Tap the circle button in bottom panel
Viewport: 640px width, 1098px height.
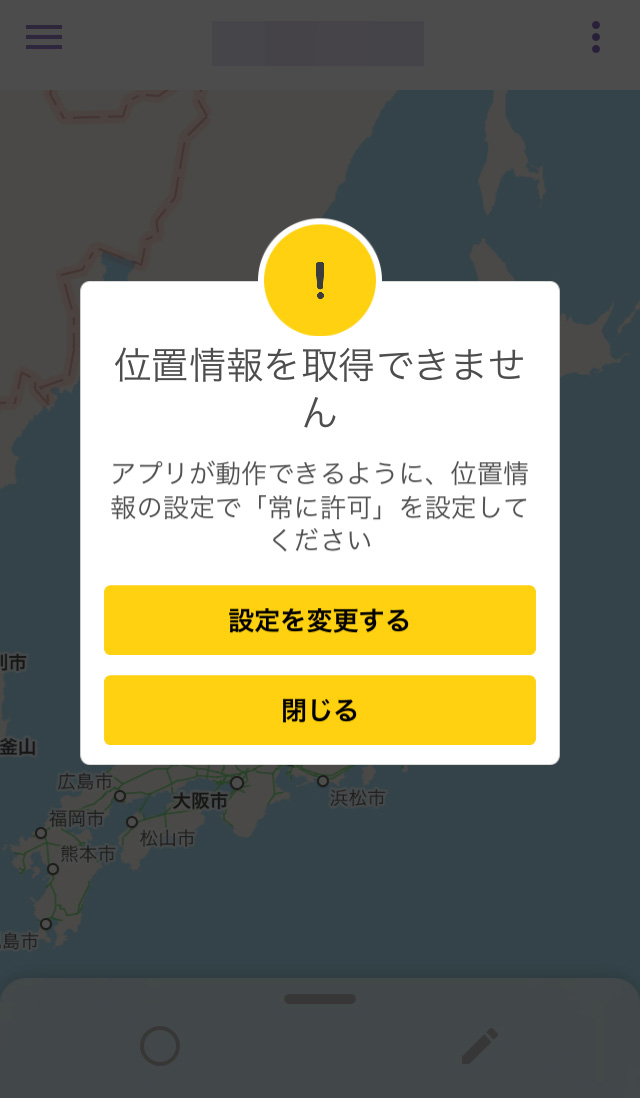[160, 1046]
